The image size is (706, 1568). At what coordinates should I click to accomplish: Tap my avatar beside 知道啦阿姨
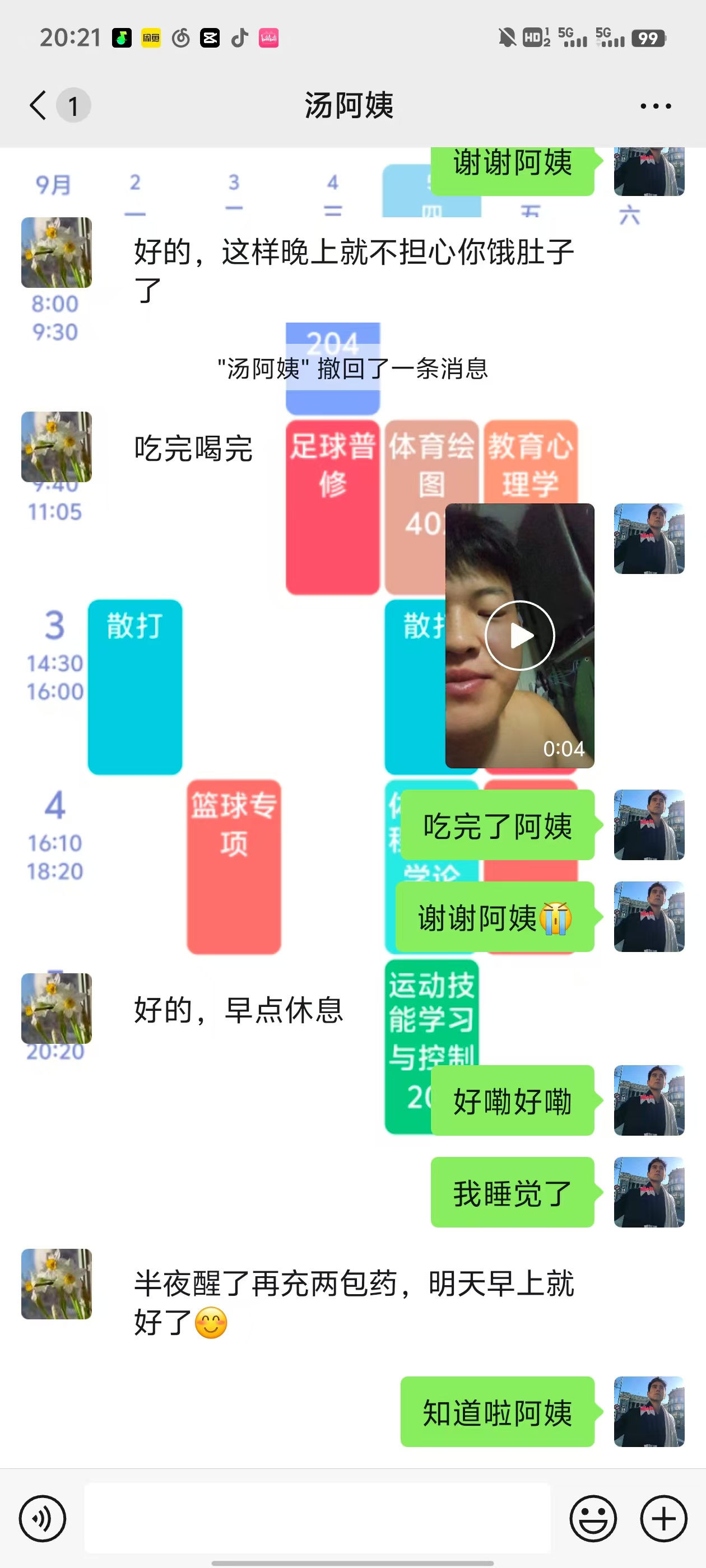649,1411
